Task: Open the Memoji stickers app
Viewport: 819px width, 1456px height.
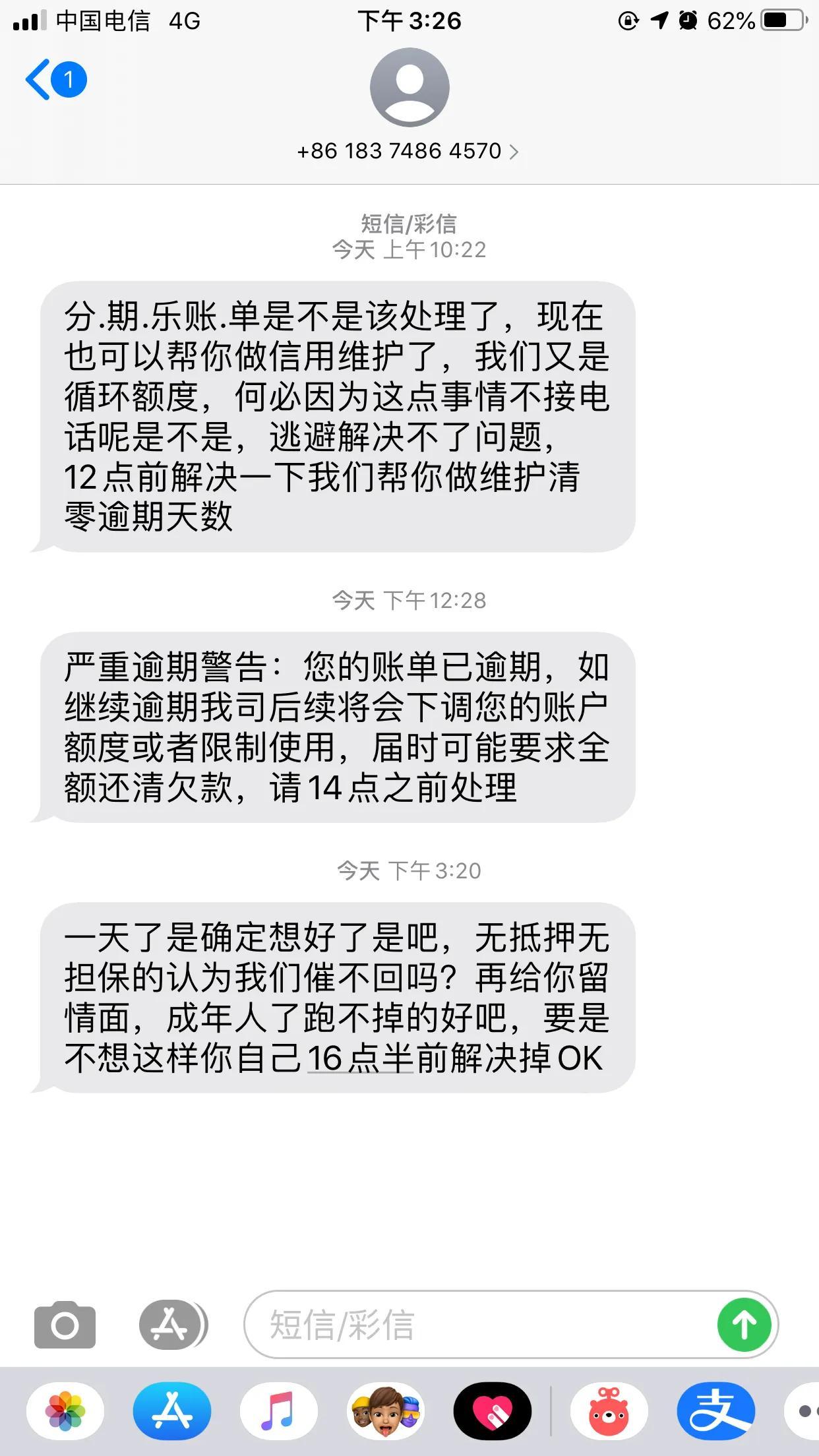Action: pyautogui.click(x=386, y=1412)
